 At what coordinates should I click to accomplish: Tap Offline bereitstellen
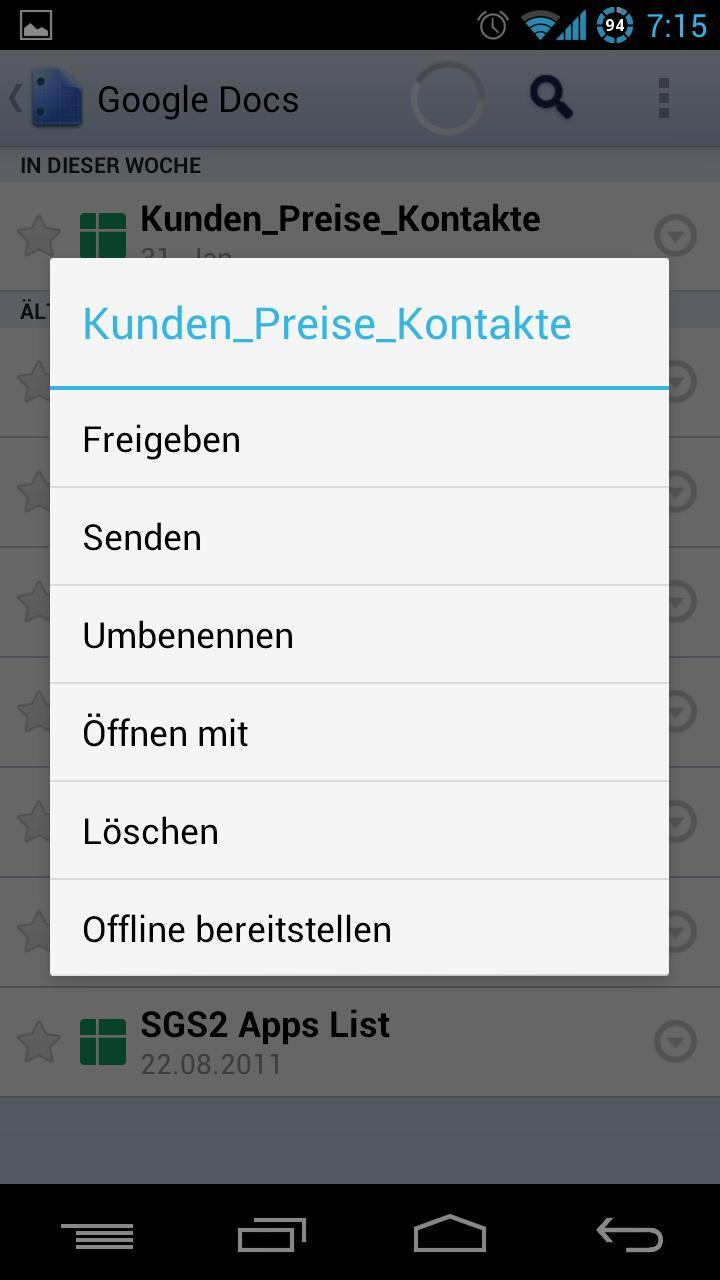click(x=359, y=928)
